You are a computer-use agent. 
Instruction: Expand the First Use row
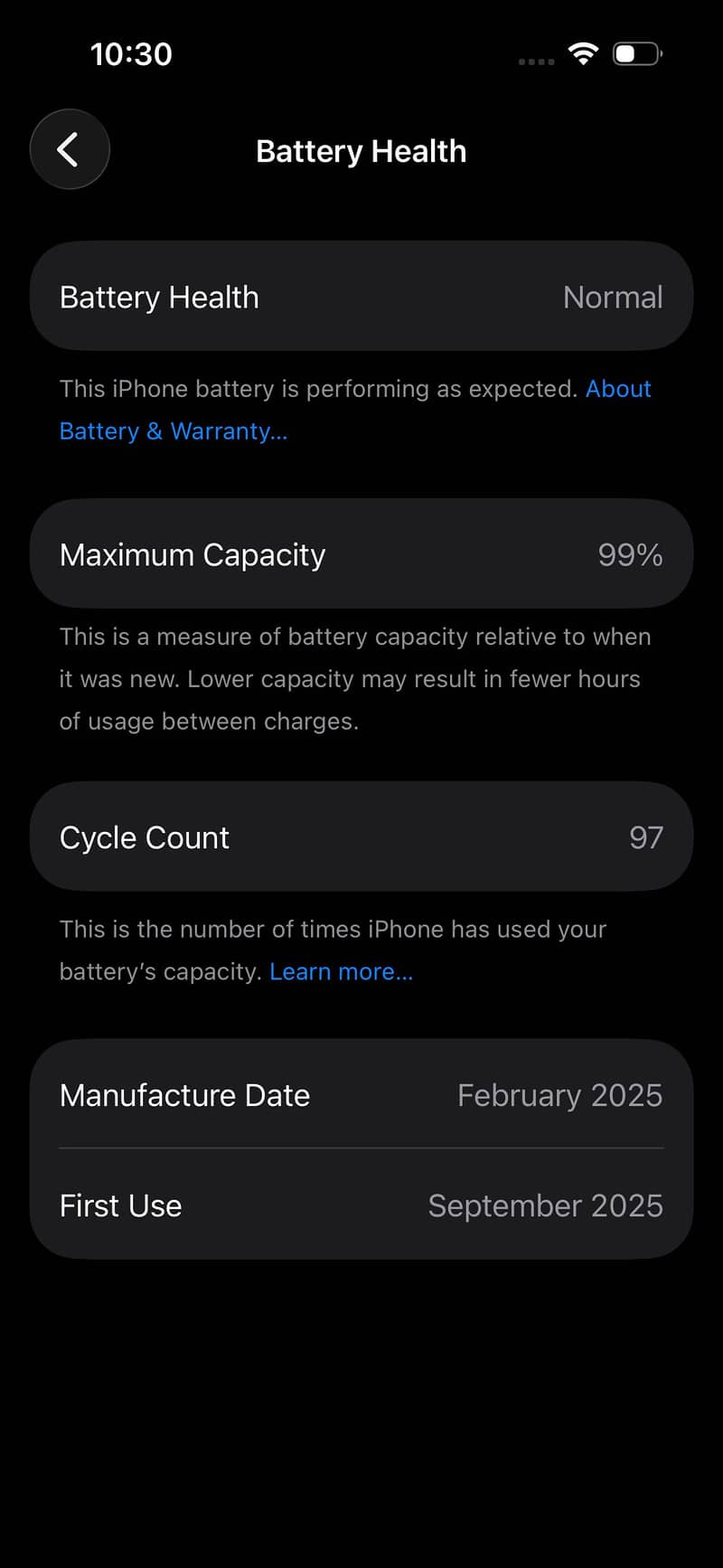pos(361,1205)
